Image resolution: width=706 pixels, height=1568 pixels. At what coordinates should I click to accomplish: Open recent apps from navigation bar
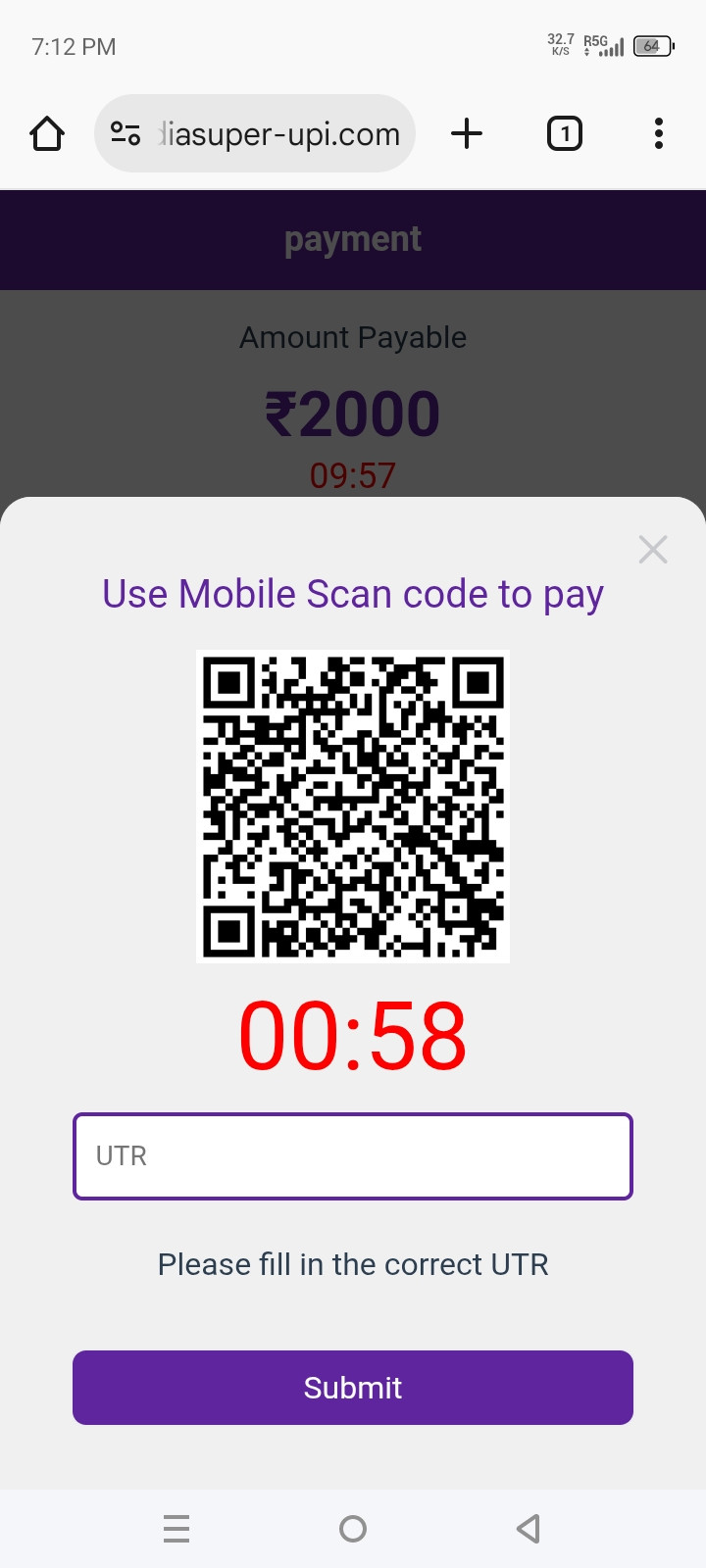[x=176, y=1528]
